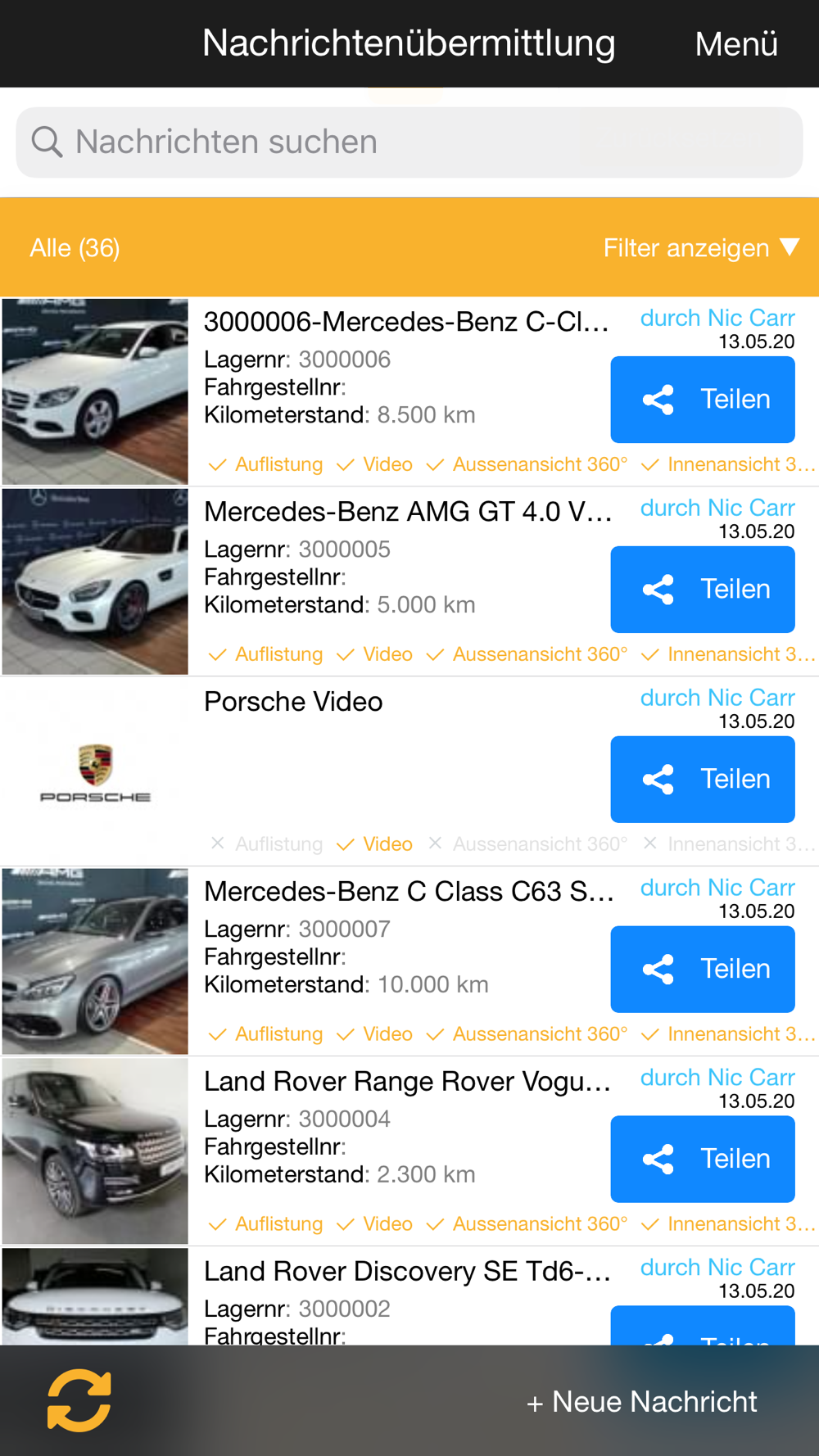Tap the Nachrichten suchen search field
The width and height of the screenshot is (819, 1456).
(x=409, y=142)
